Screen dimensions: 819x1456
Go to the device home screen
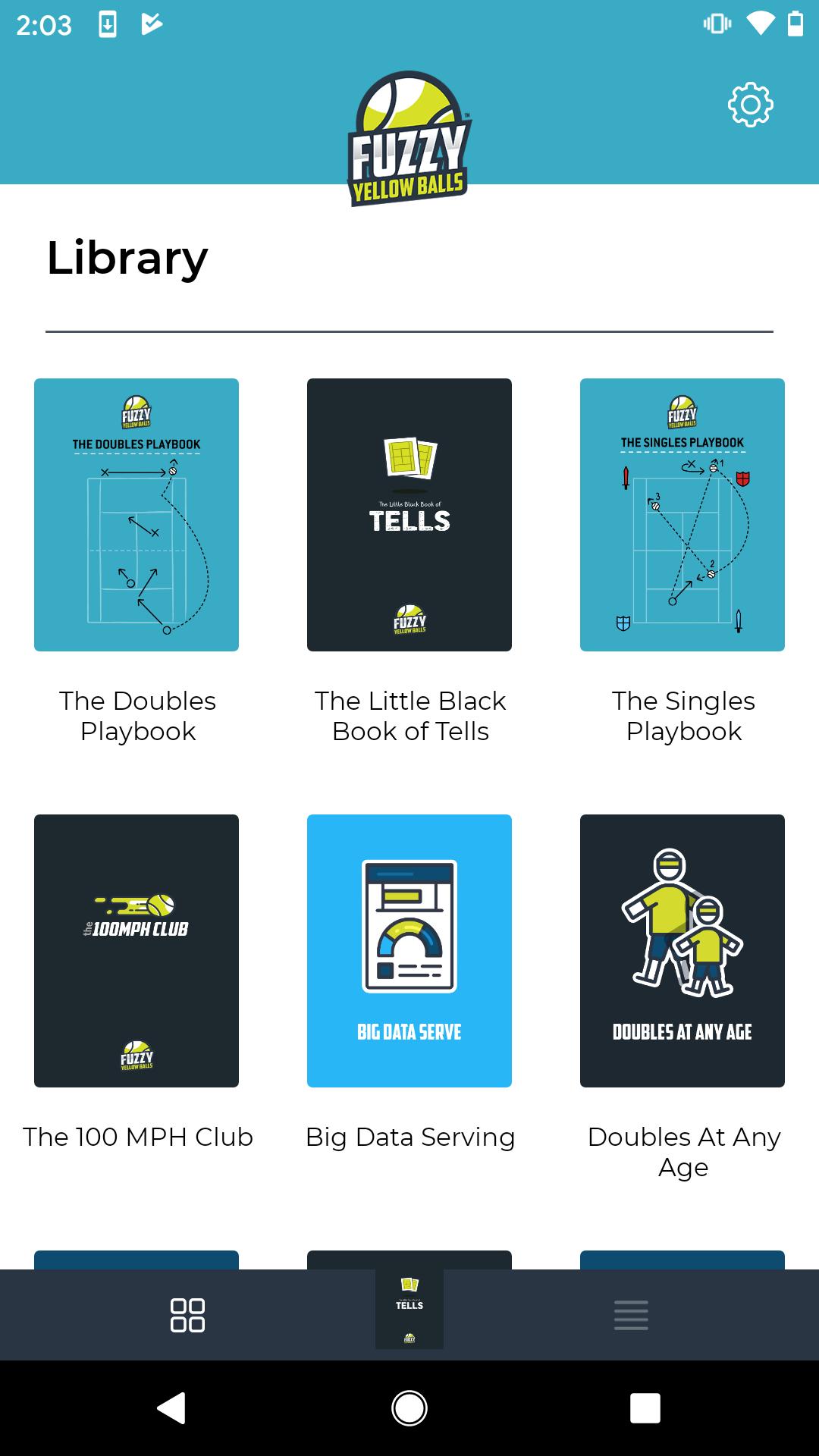pyautogui.click(x=409, y=1408)
